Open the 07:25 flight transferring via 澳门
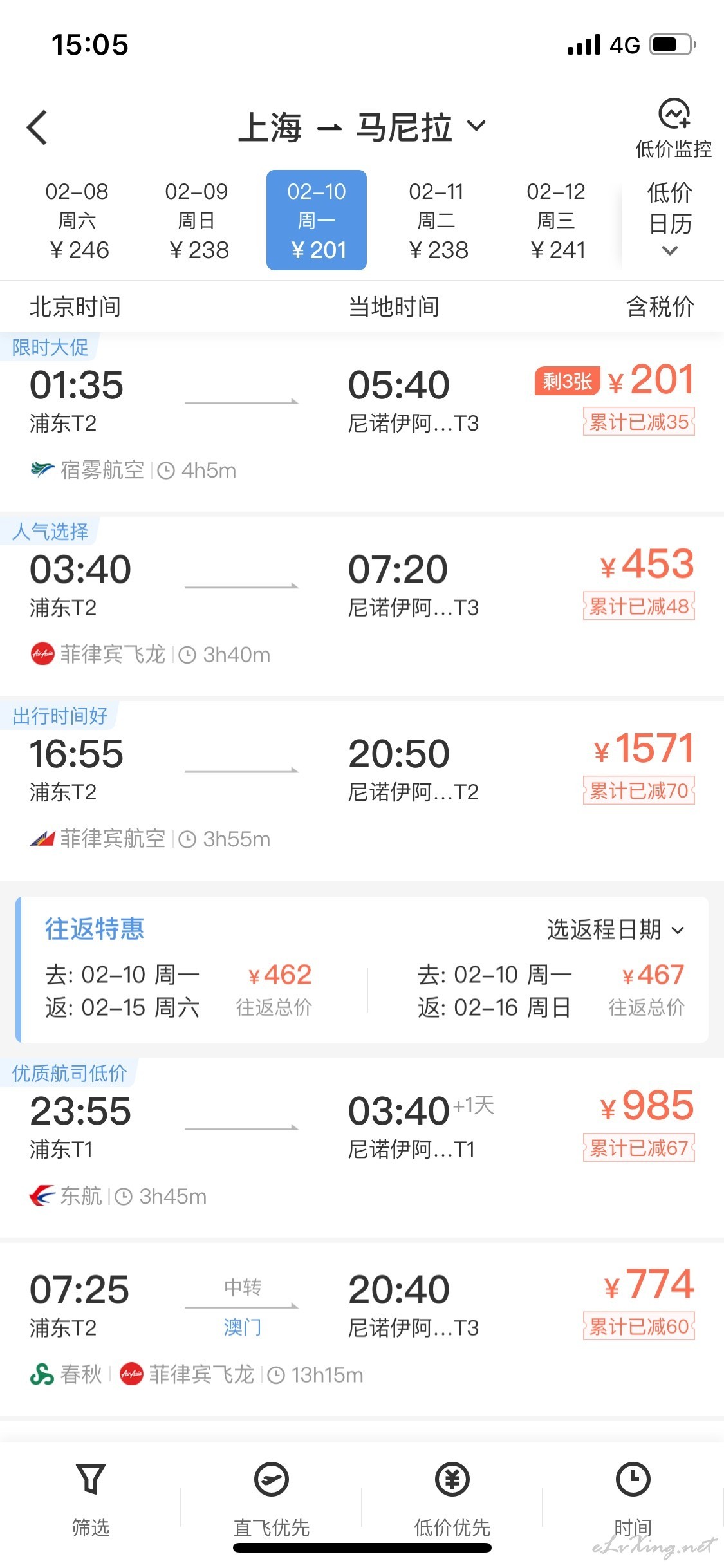Image resolution: width=724 pixels, height=1568 pixels. [362, 1330]
